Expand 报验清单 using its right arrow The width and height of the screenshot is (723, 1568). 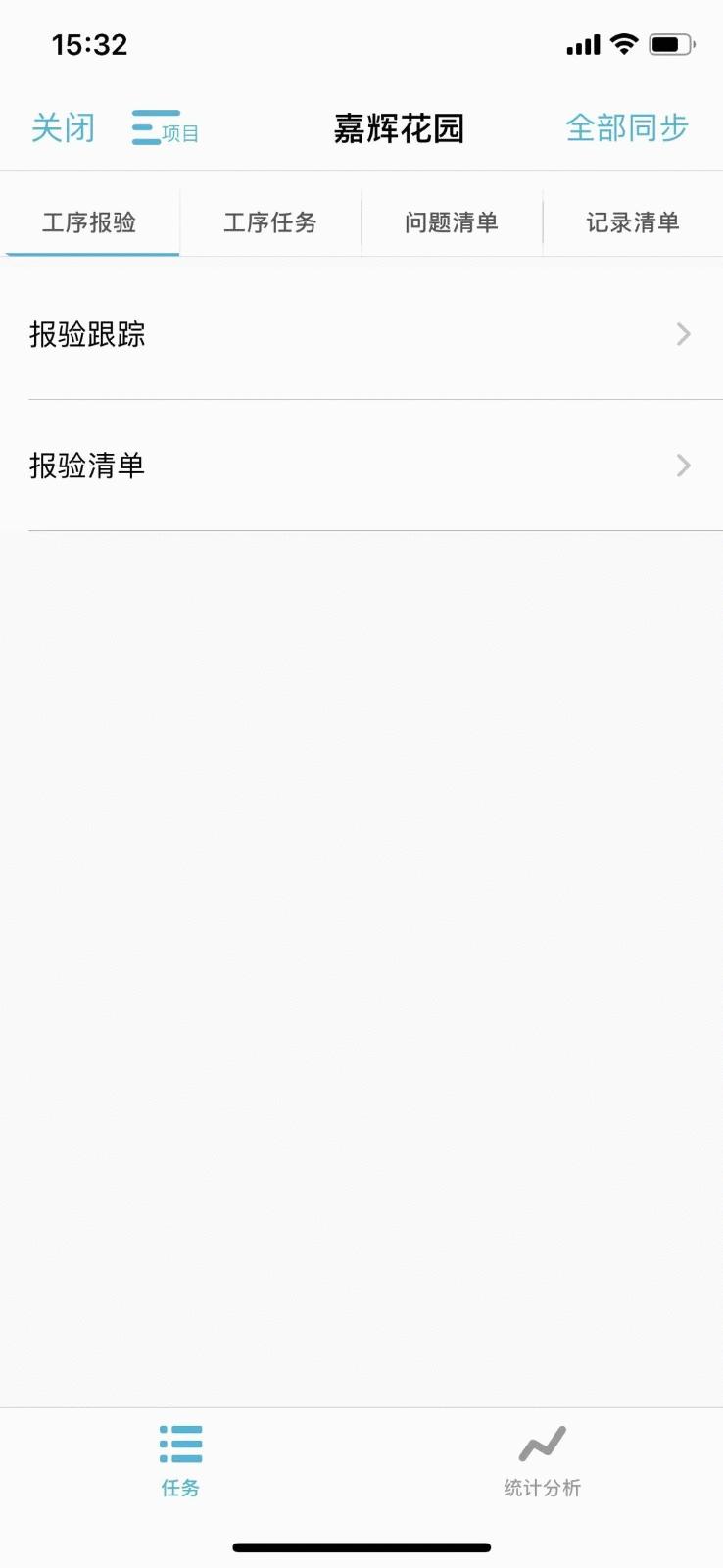click(x=683, y=465)
